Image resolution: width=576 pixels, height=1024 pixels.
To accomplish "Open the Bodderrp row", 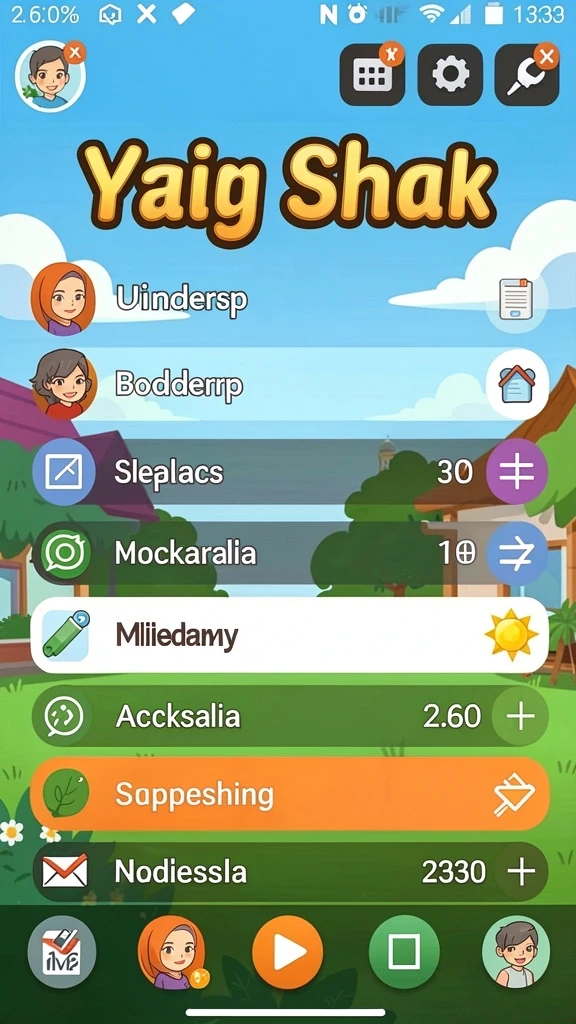I will coord(289,384).
